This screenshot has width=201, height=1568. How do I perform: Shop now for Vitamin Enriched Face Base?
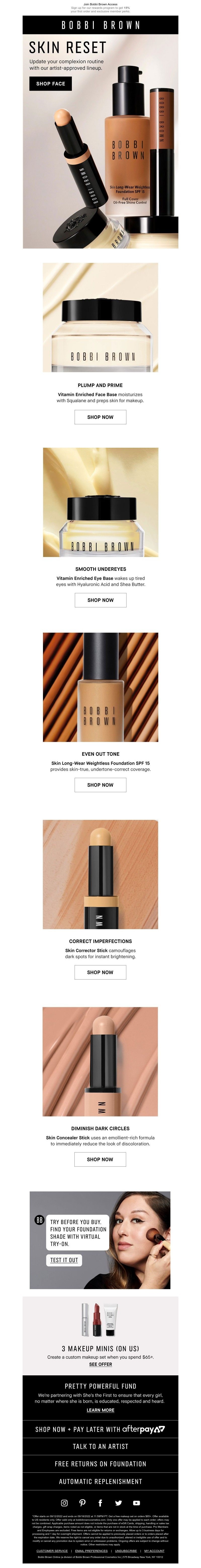[x=100, y=417]
